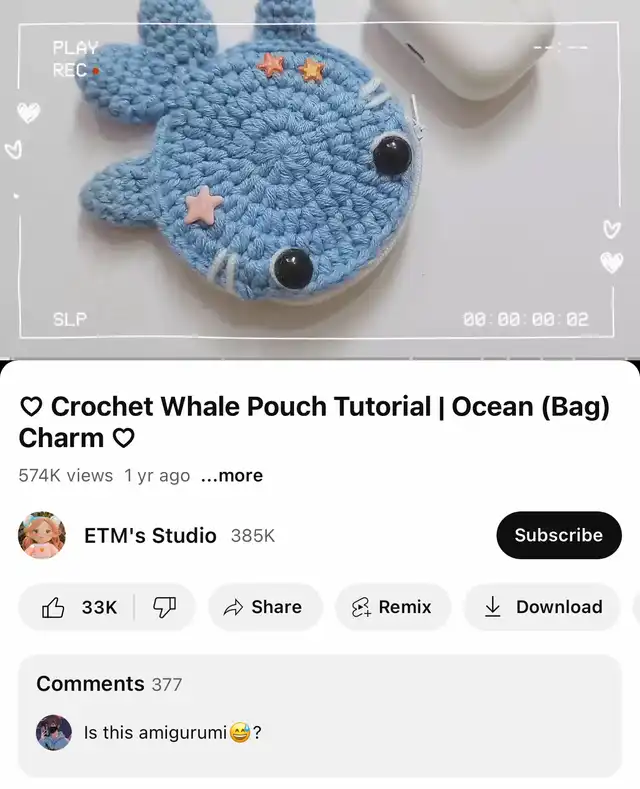
Task: Tap the crochet whale video player
Action: [320, 180]
